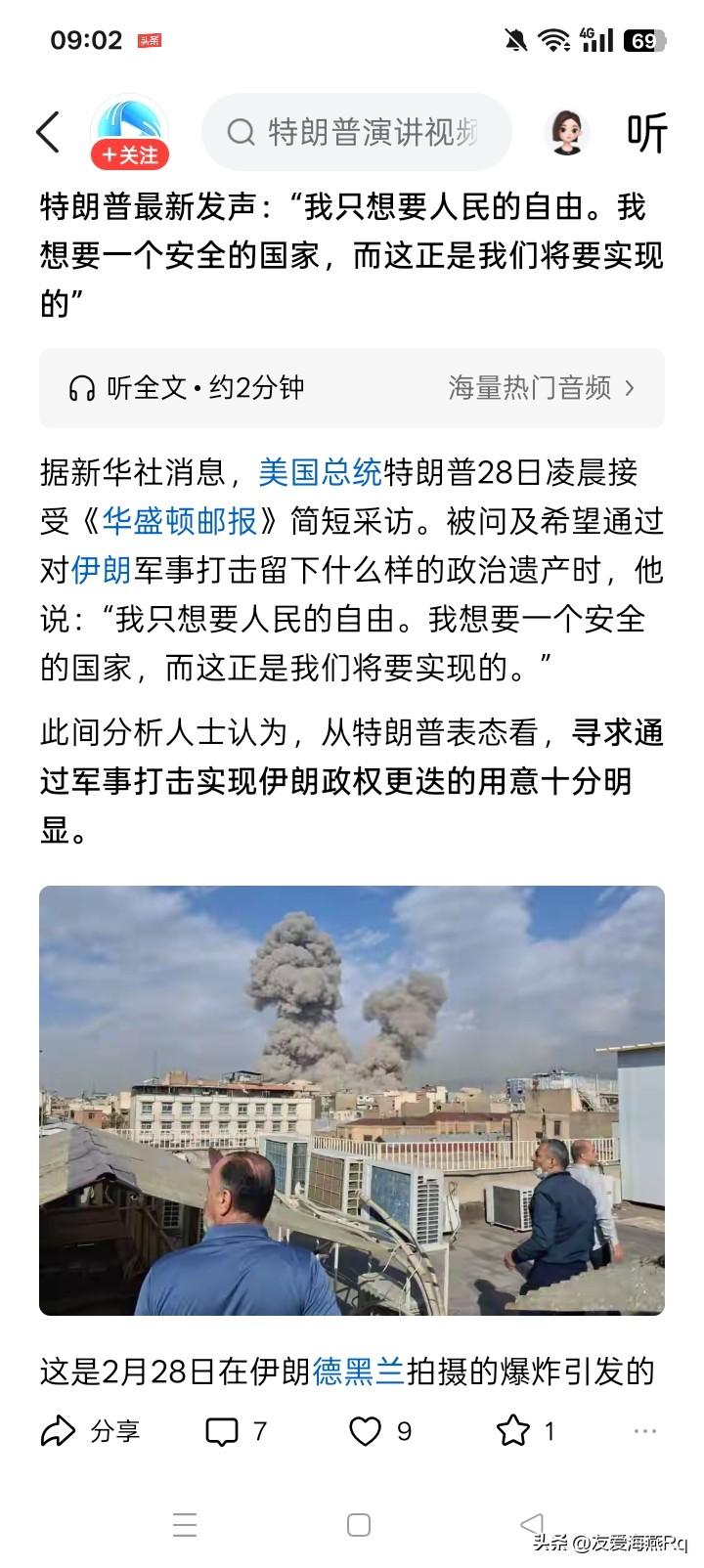
Task: Tap 听 to start audio reading
Action: pos(646,130)
